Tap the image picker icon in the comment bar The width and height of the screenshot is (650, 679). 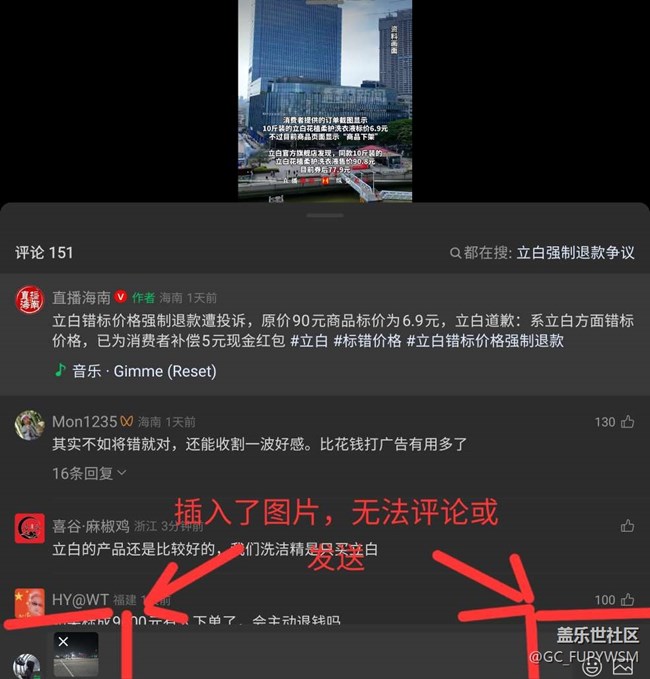tap(623, 667)
